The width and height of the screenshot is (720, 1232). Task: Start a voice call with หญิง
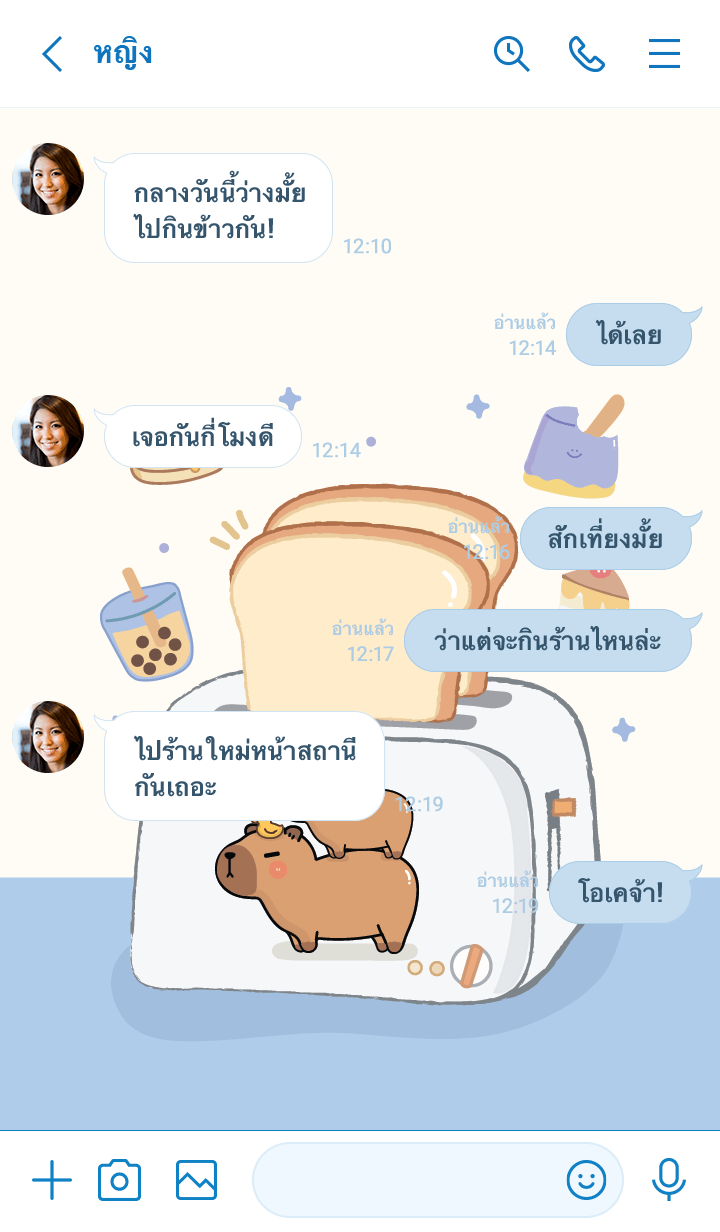[587, 54]
